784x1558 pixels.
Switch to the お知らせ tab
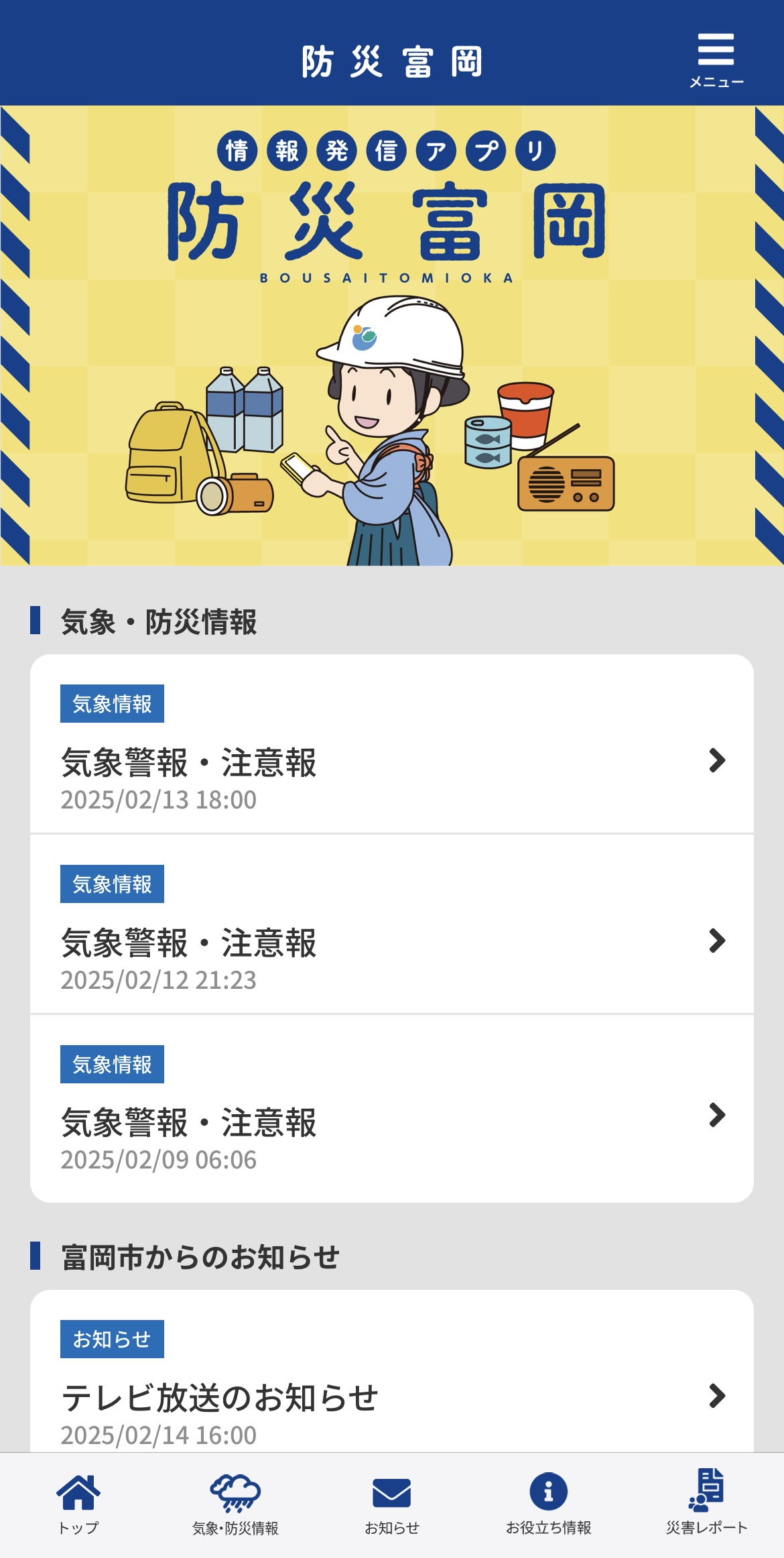(x=392, y=1504)
